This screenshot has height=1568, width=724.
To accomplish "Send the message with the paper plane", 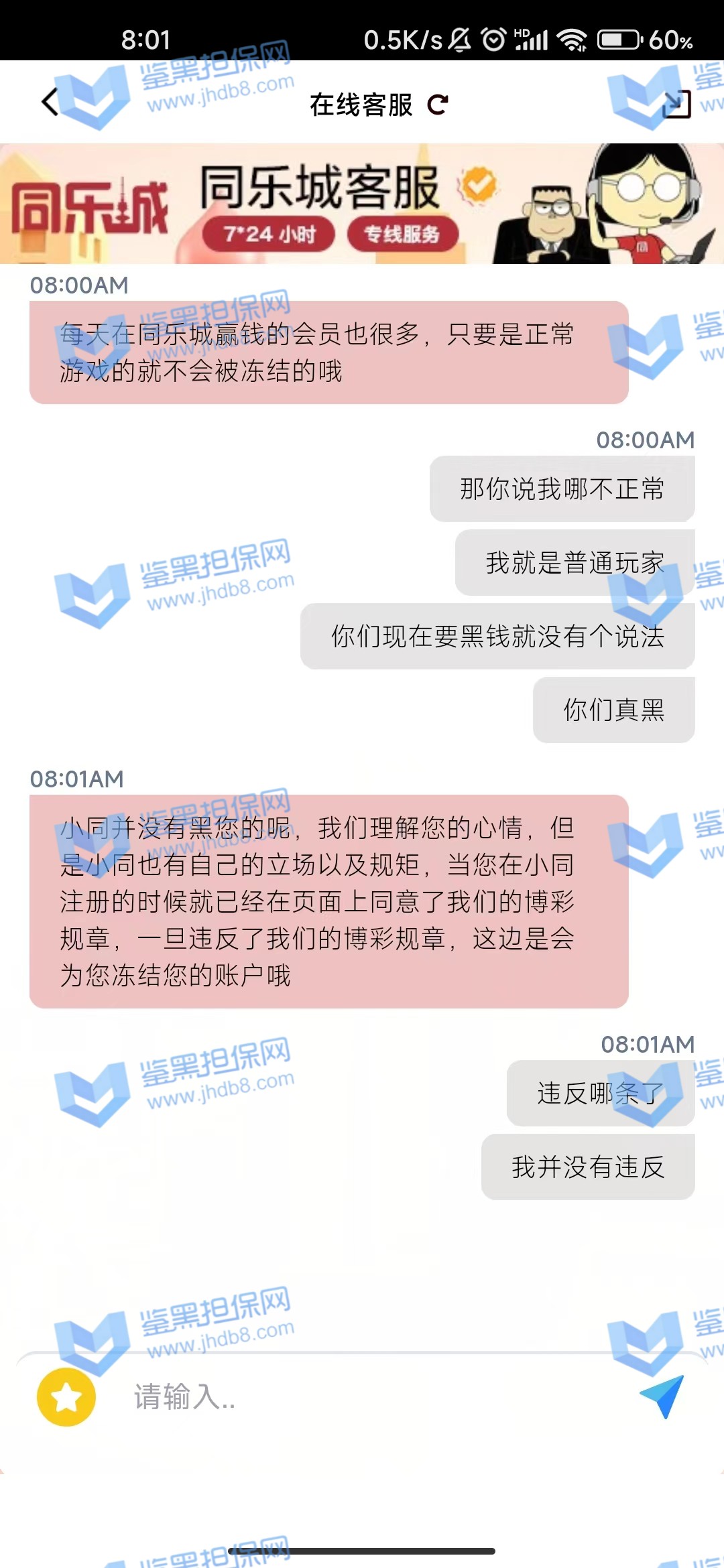I will point(662,1396).
